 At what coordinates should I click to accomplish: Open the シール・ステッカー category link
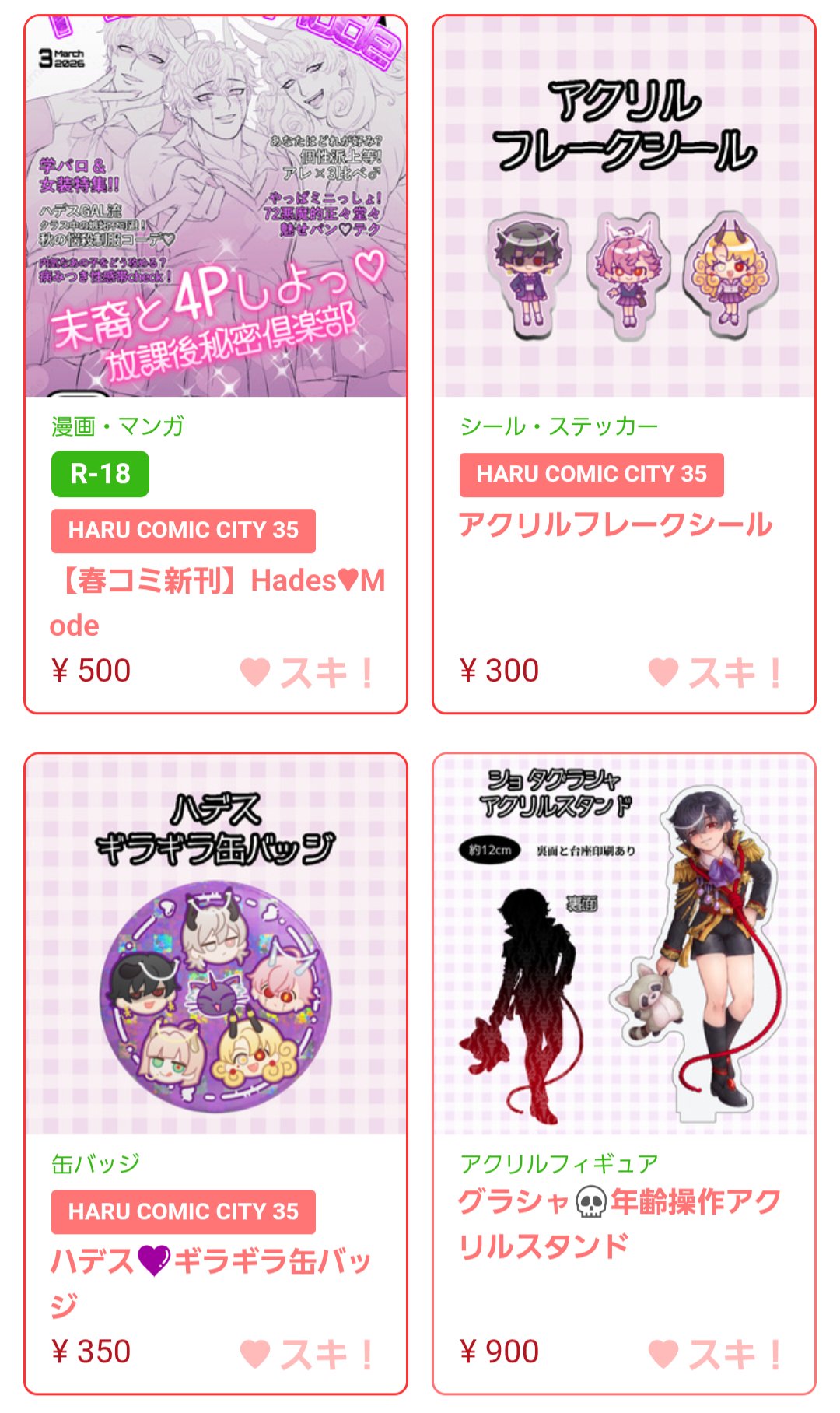click(558, 426)
